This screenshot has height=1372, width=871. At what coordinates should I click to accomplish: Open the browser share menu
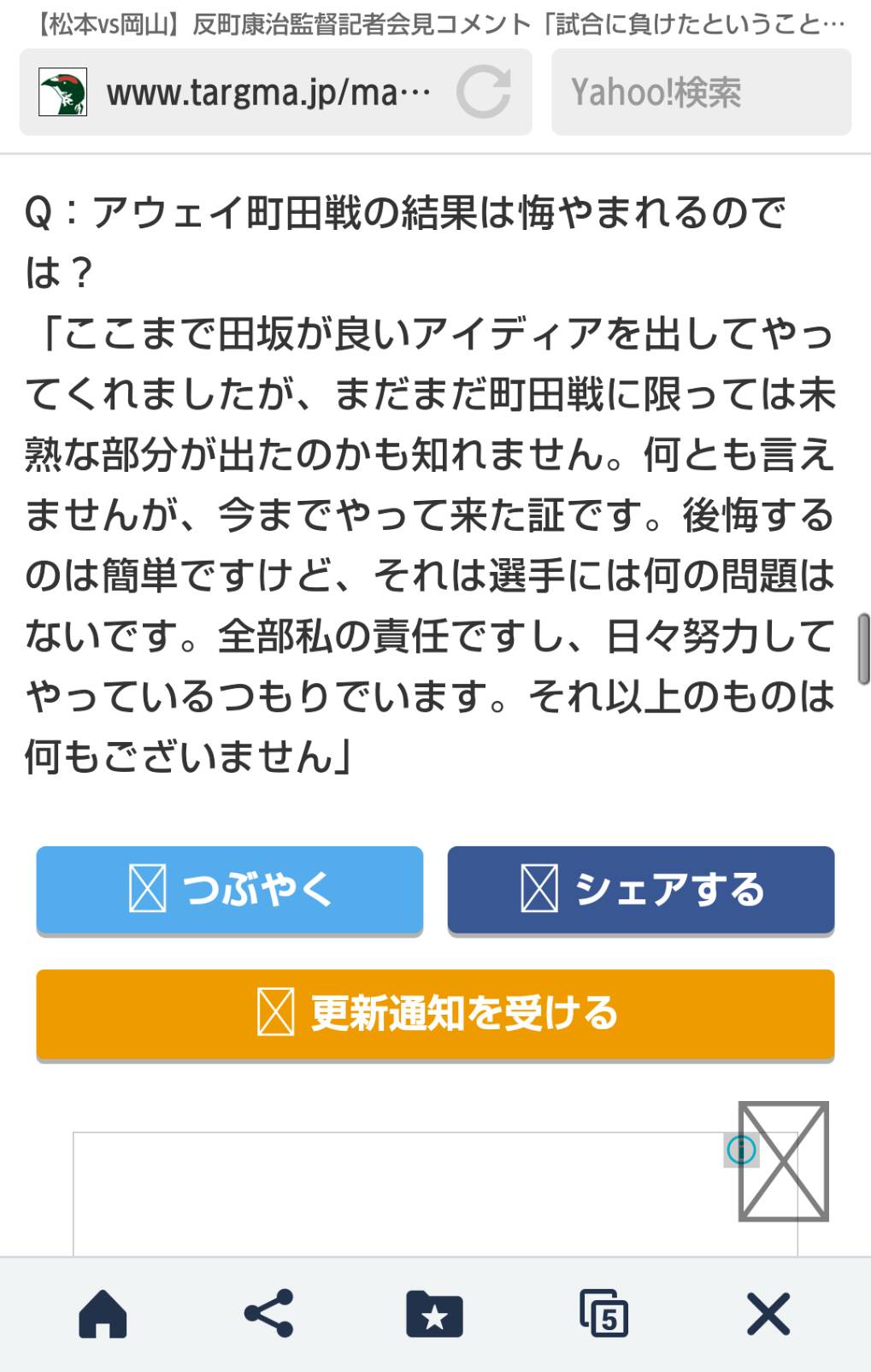tap(268, 1314)
